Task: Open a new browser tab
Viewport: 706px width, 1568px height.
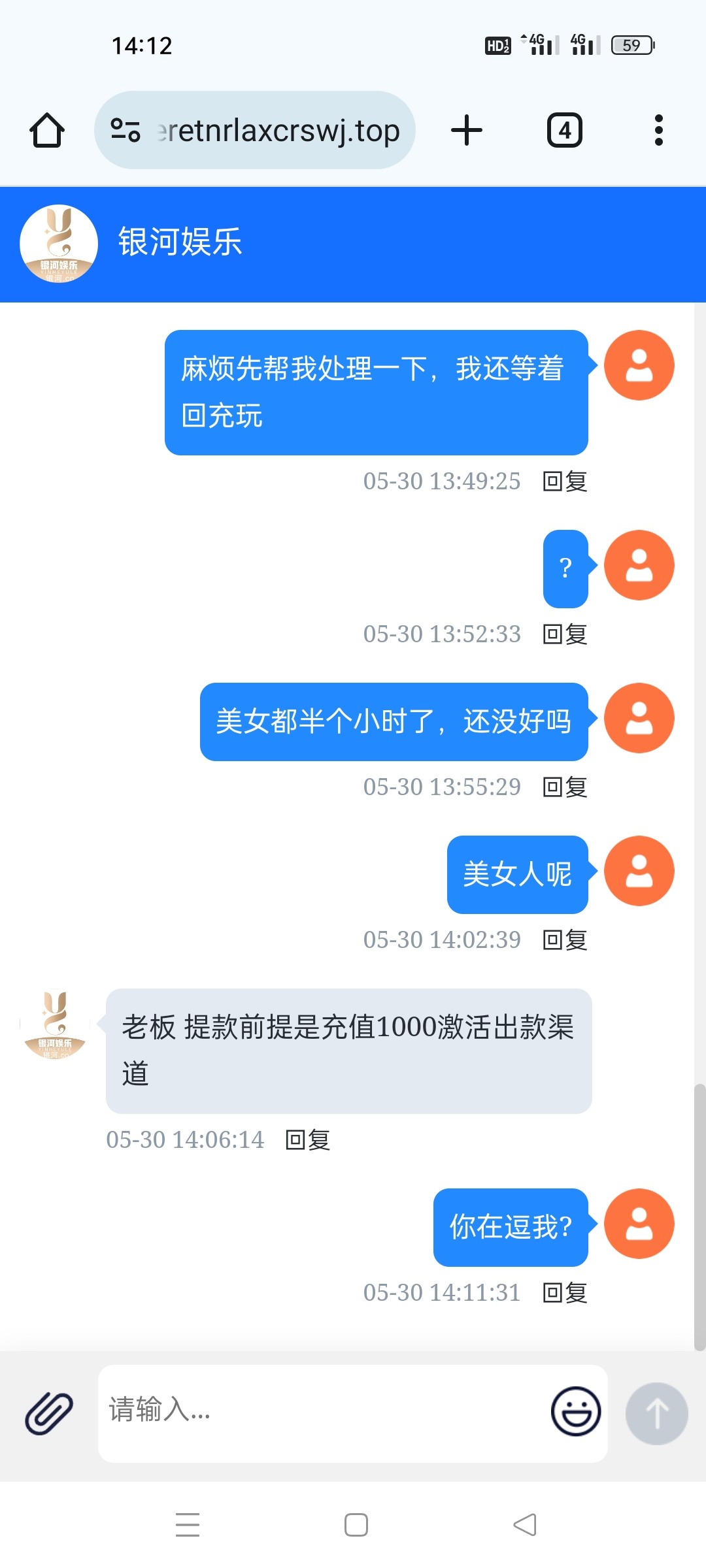Action: [467, 130]
